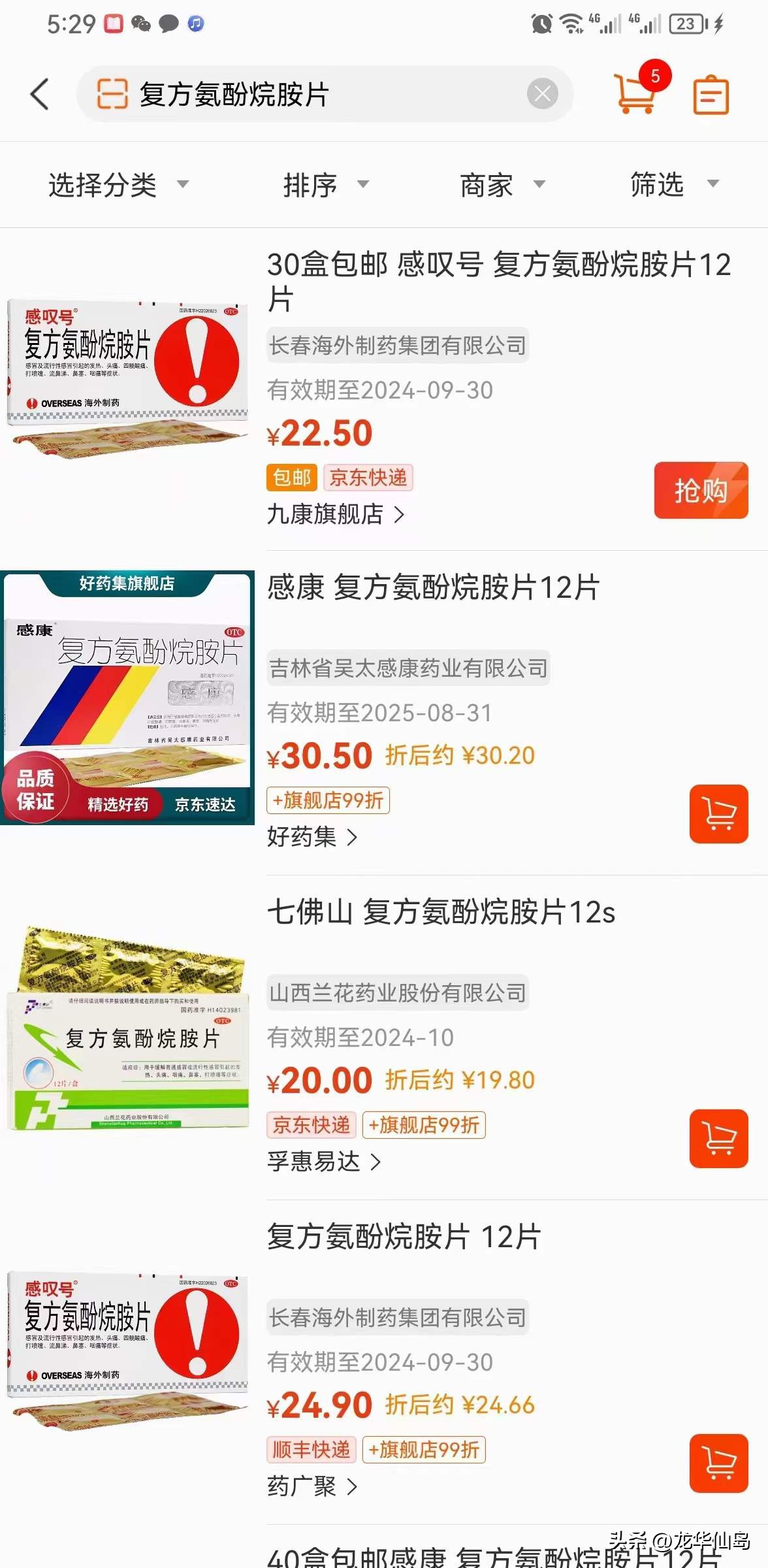Open the order list clipboard icon
Screen dimensions: 768x1568
[x=711, y=94]
